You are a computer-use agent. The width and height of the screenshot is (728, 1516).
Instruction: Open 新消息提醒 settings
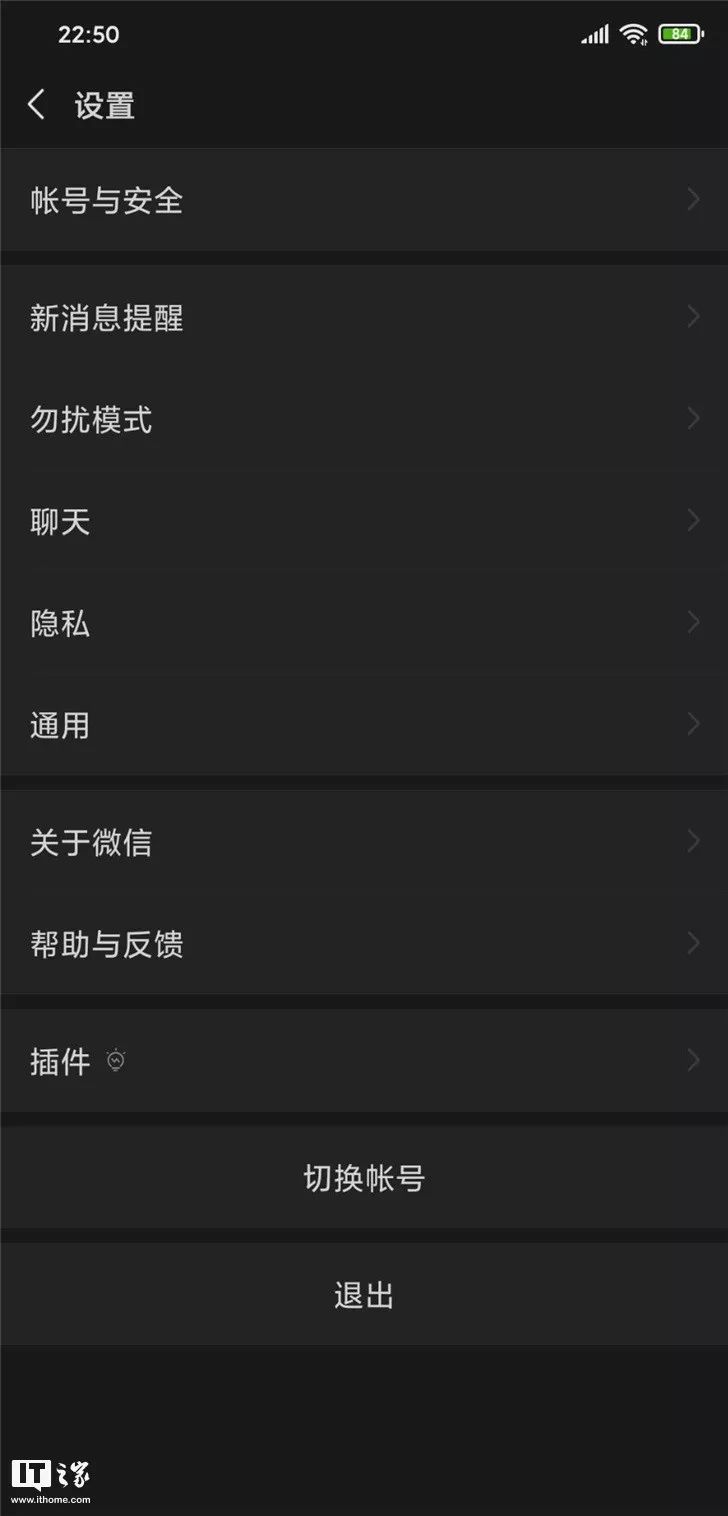[x=364, y=318]
